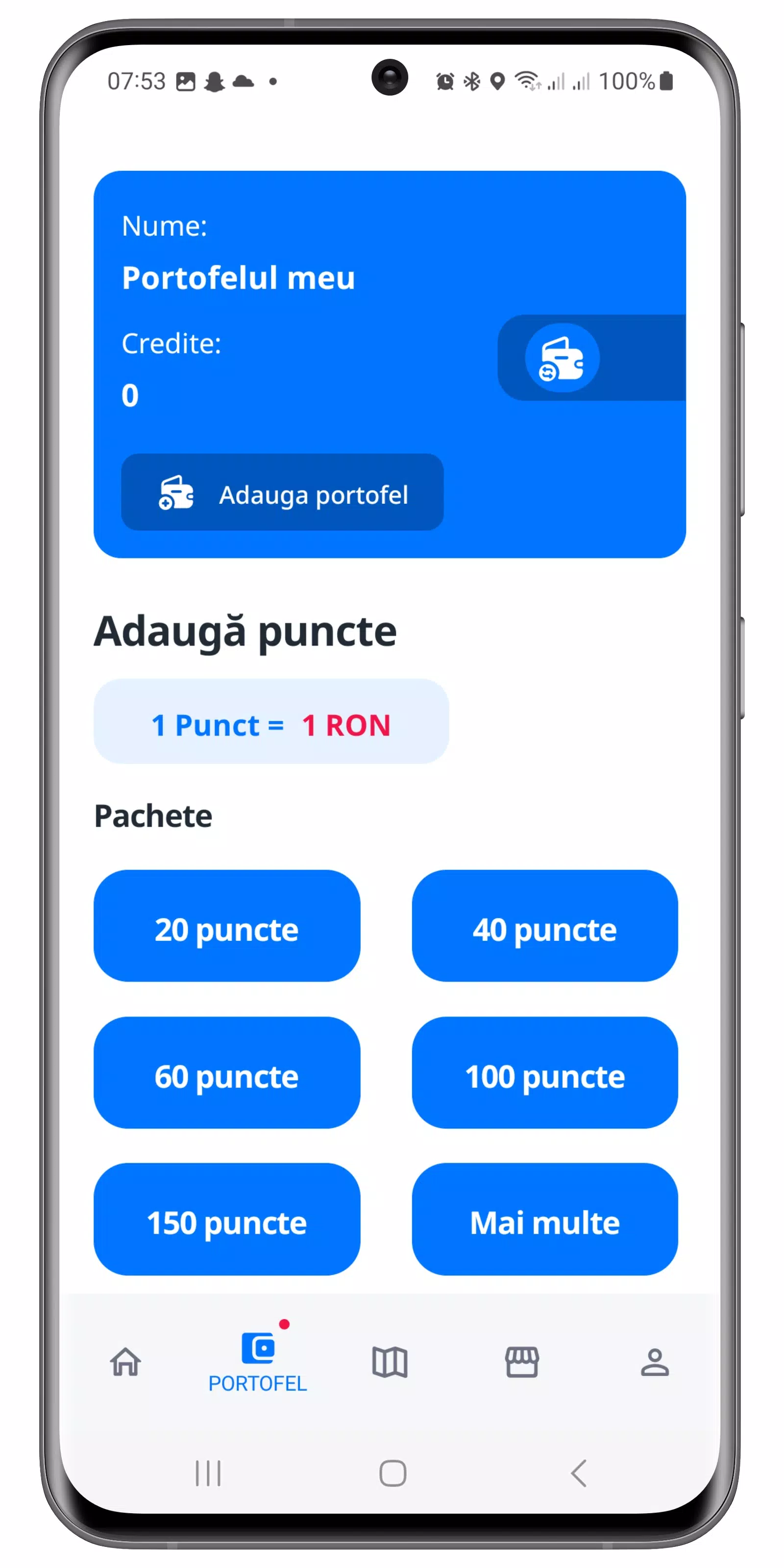Image resolution: width=784 pixels, height=1568 pixels.
Task: Open the Portofel tab
Action: 257,1362
